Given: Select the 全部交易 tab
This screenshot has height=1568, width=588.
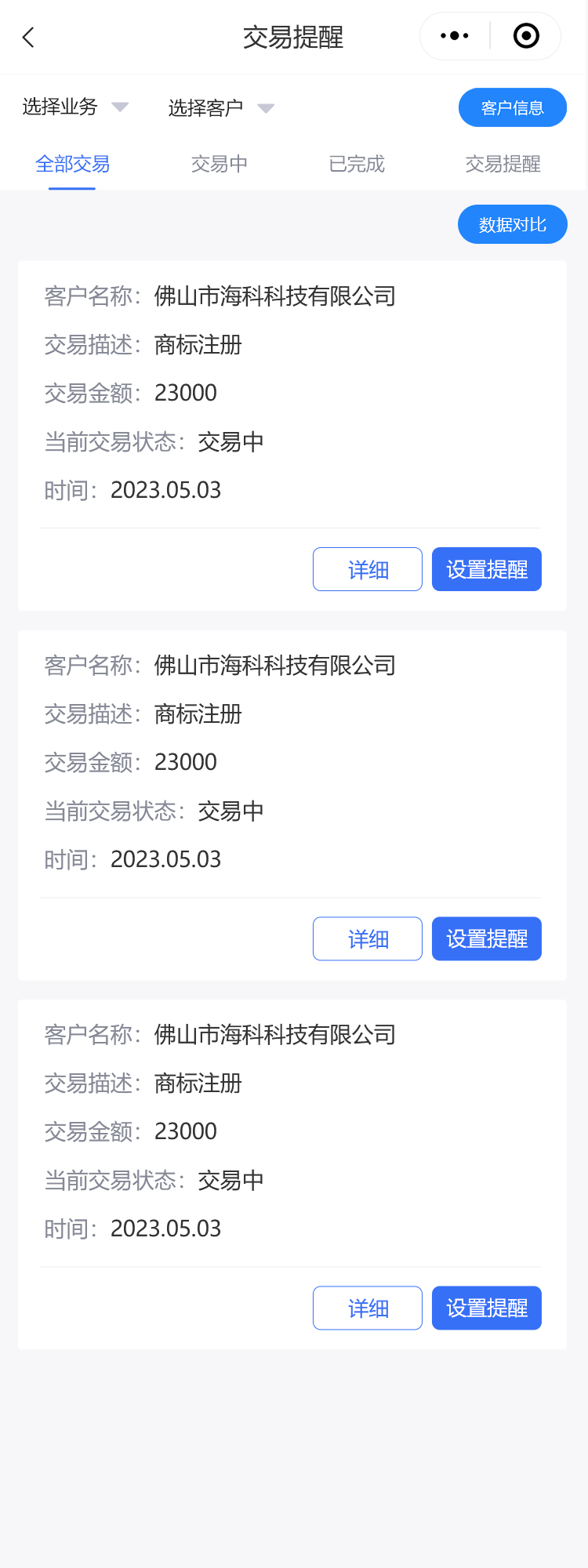Looking at the screenshot, I should (72, 164).
